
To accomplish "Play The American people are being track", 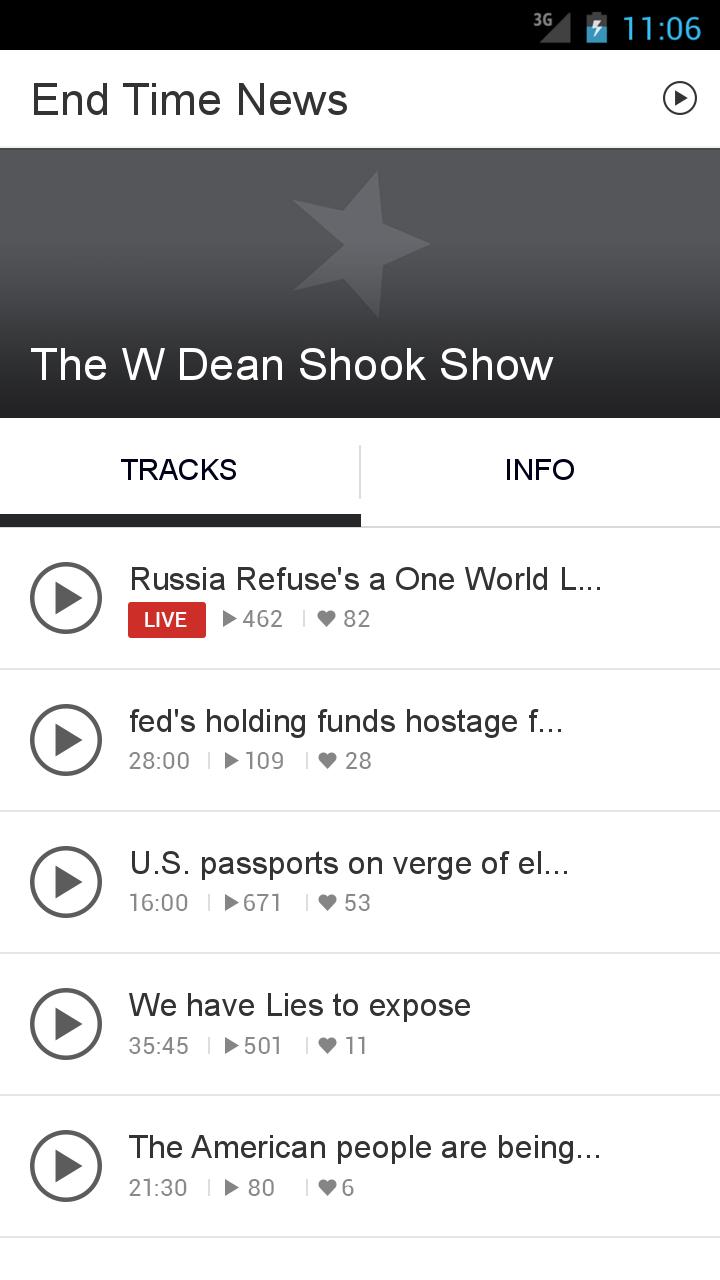I will point(66,1166).
